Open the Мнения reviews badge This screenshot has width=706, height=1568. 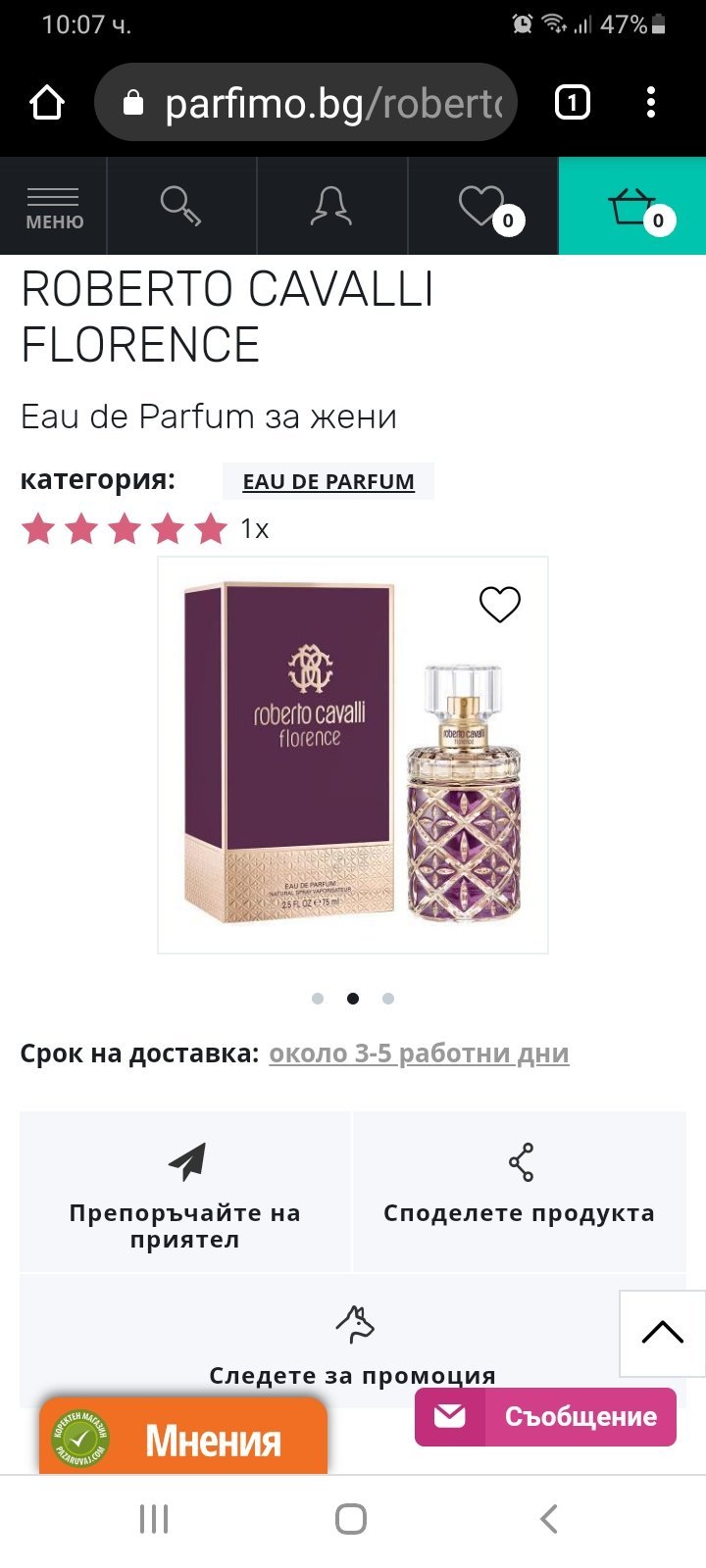[x=183, y=1439]
